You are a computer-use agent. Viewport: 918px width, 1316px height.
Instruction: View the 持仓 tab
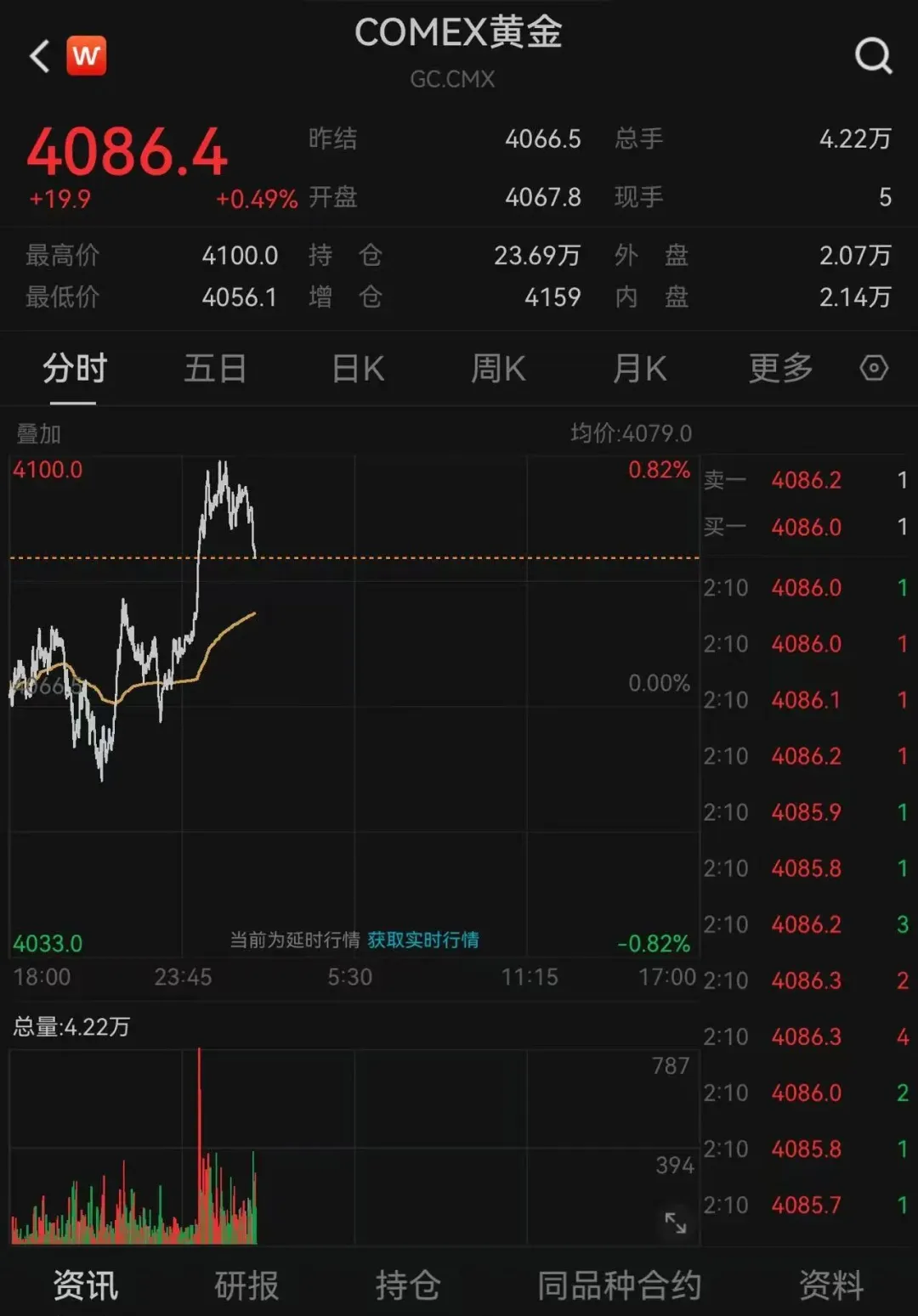coord(408,1285)
